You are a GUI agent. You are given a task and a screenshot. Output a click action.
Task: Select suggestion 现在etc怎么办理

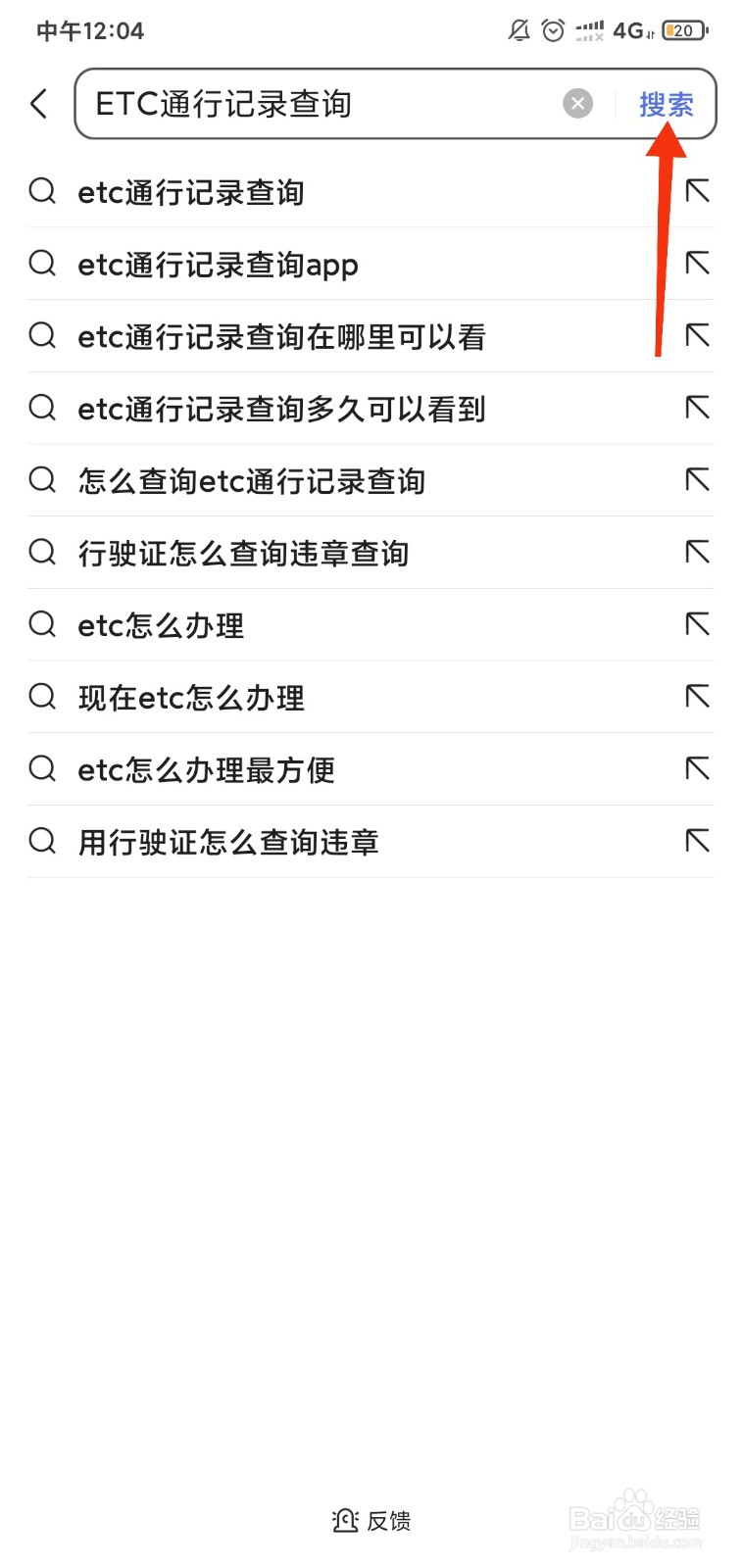(x=191, y=698)
